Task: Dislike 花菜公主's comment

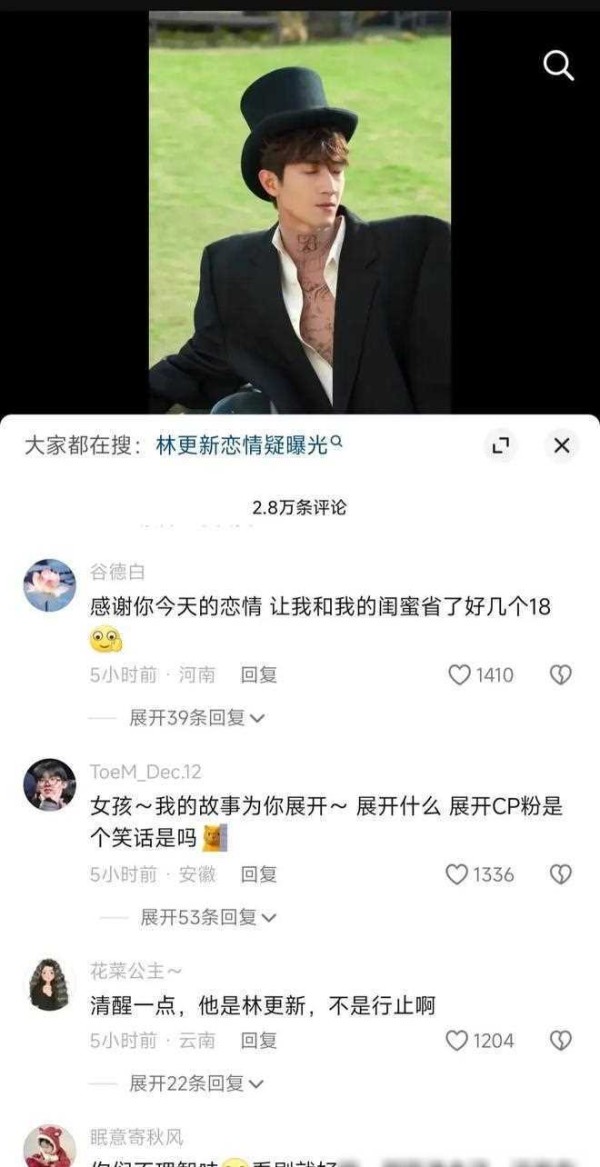Action: (x=560, y=1040)
